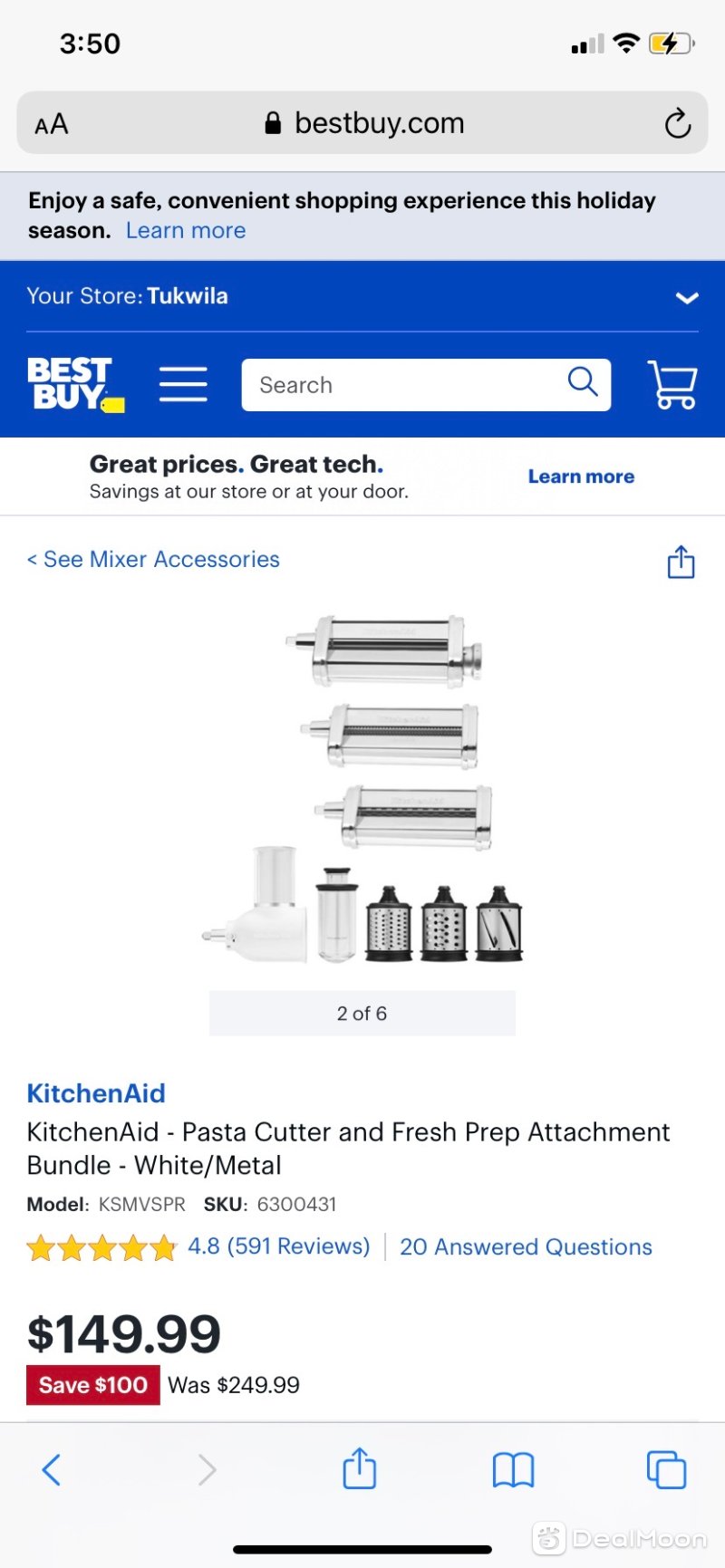Open Safari bookmarks
The width and height of the screenshot is (725, 1568).
(513, 1469)
